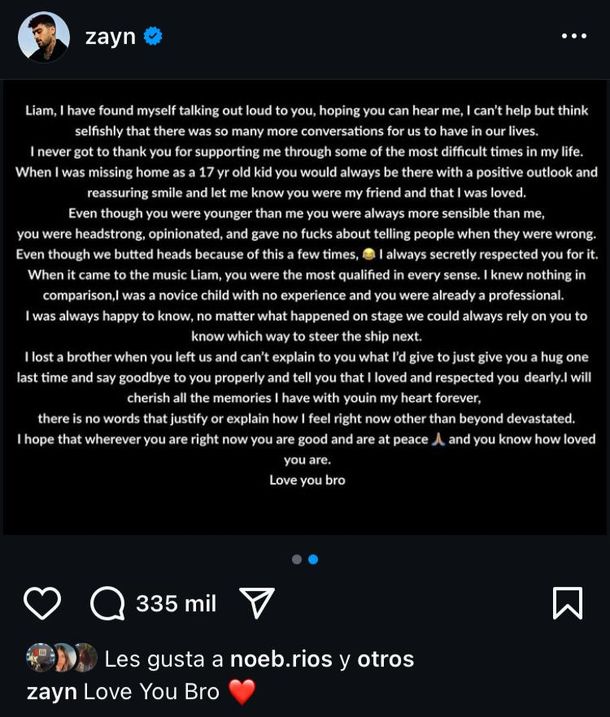This screenshot has width=610, height=717.
Task: Jump to the first carousel page dot
Action: pos(297,559)
